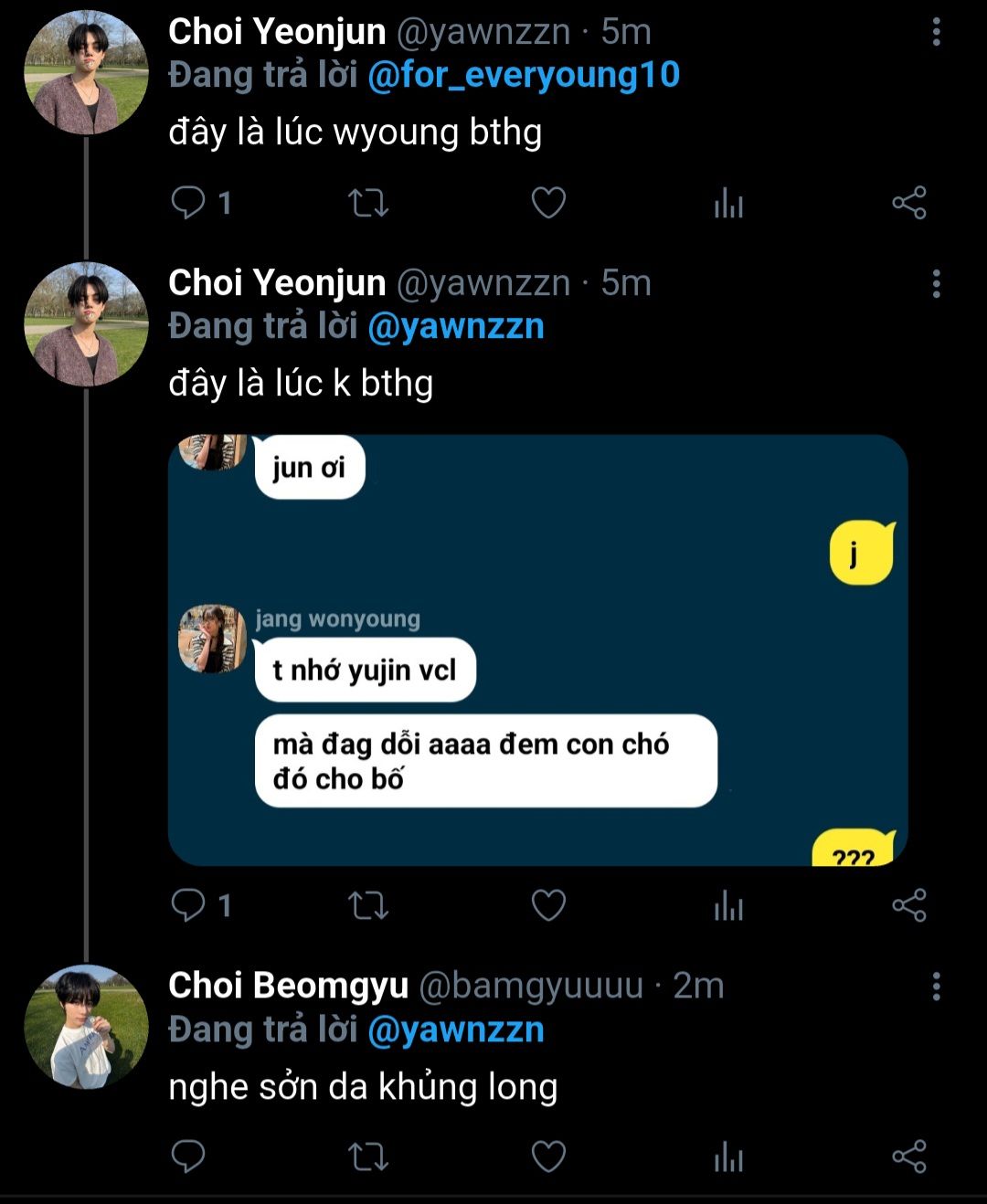This screenshot has width=987, height=1204.
Task: Share the "đây là lúc k bthg" tweet
Action: 908,905
